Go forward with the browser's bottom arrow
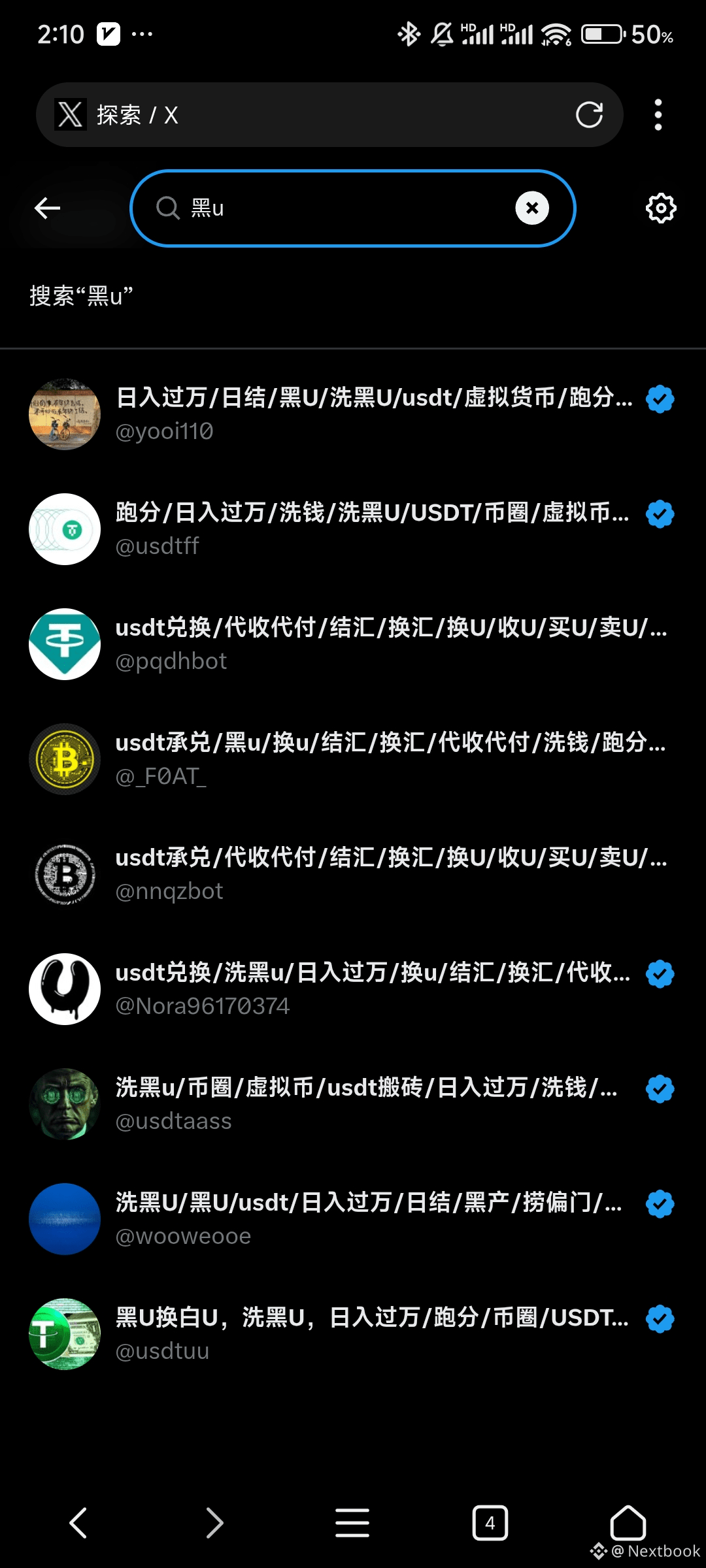The width and height of the screenshot is (706, 1568). (x=215, y=1523)
